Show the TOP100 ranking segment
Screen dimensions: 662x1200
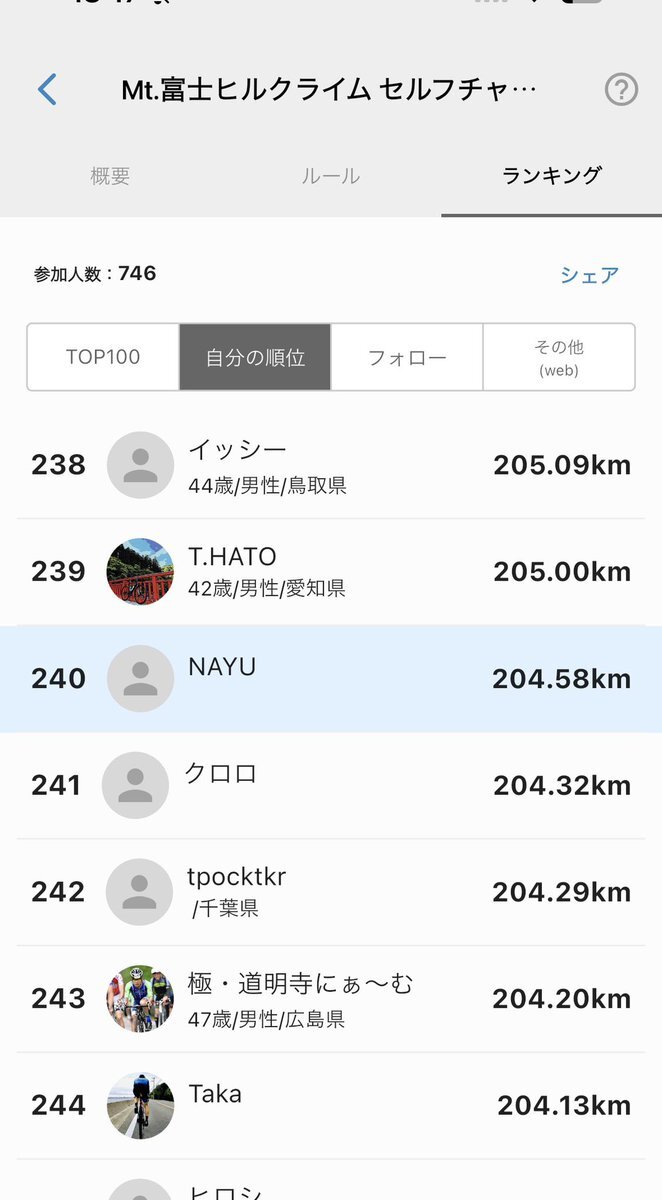(103, 357)
